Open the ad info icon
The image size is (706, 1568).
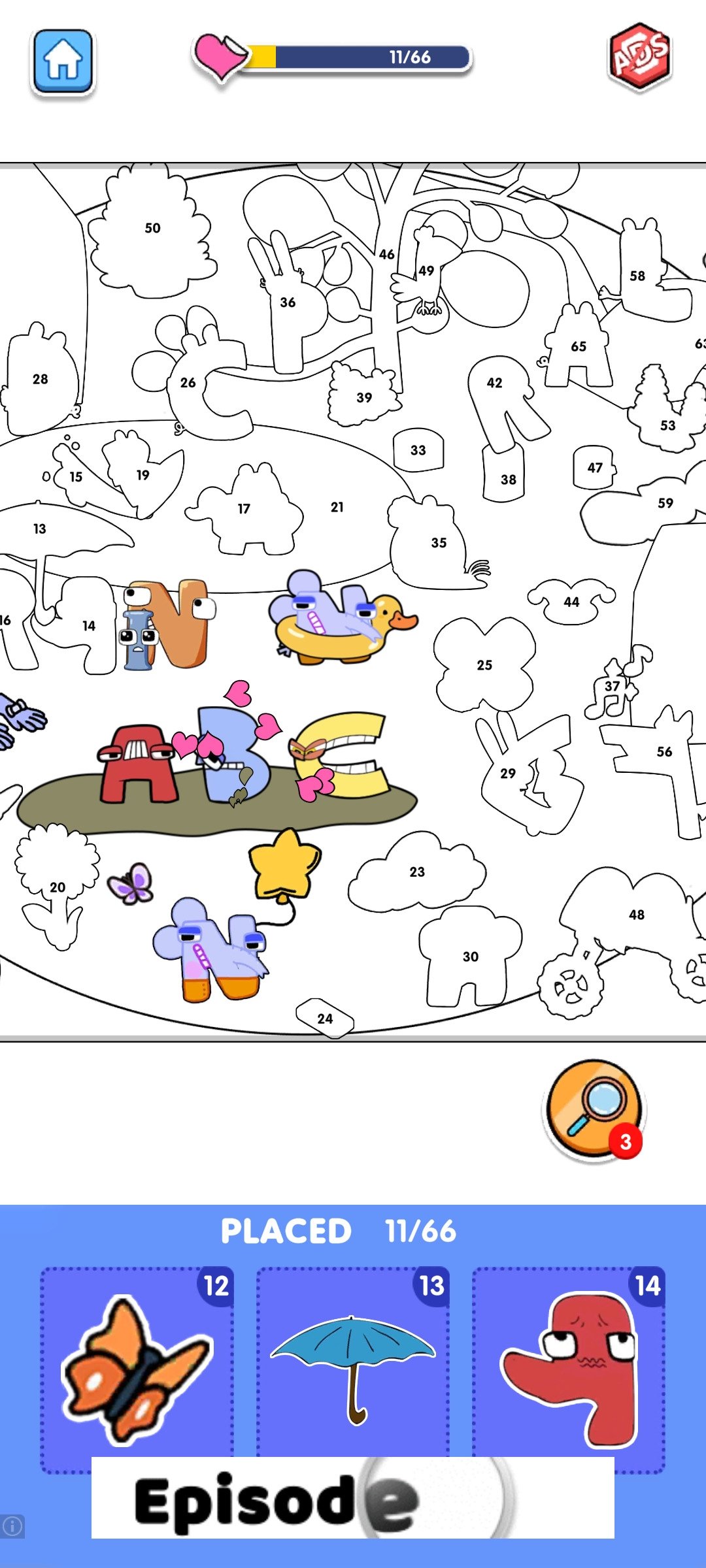pos(12,1527)
